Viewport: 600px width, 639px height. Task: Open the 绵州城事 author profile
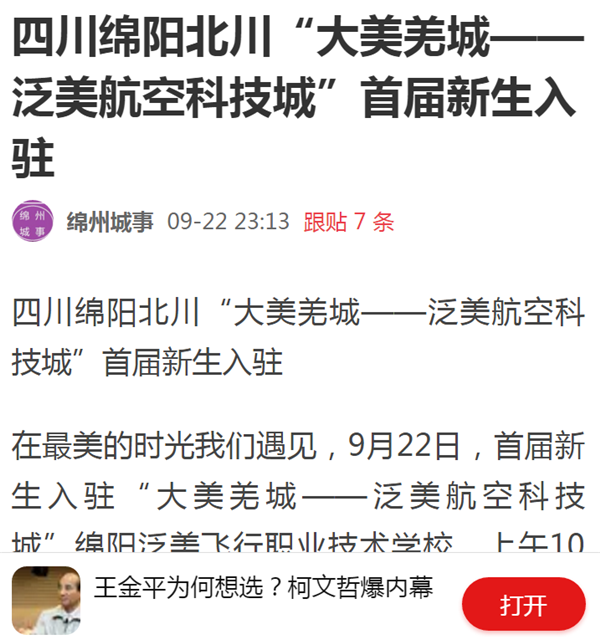[109, 221]
